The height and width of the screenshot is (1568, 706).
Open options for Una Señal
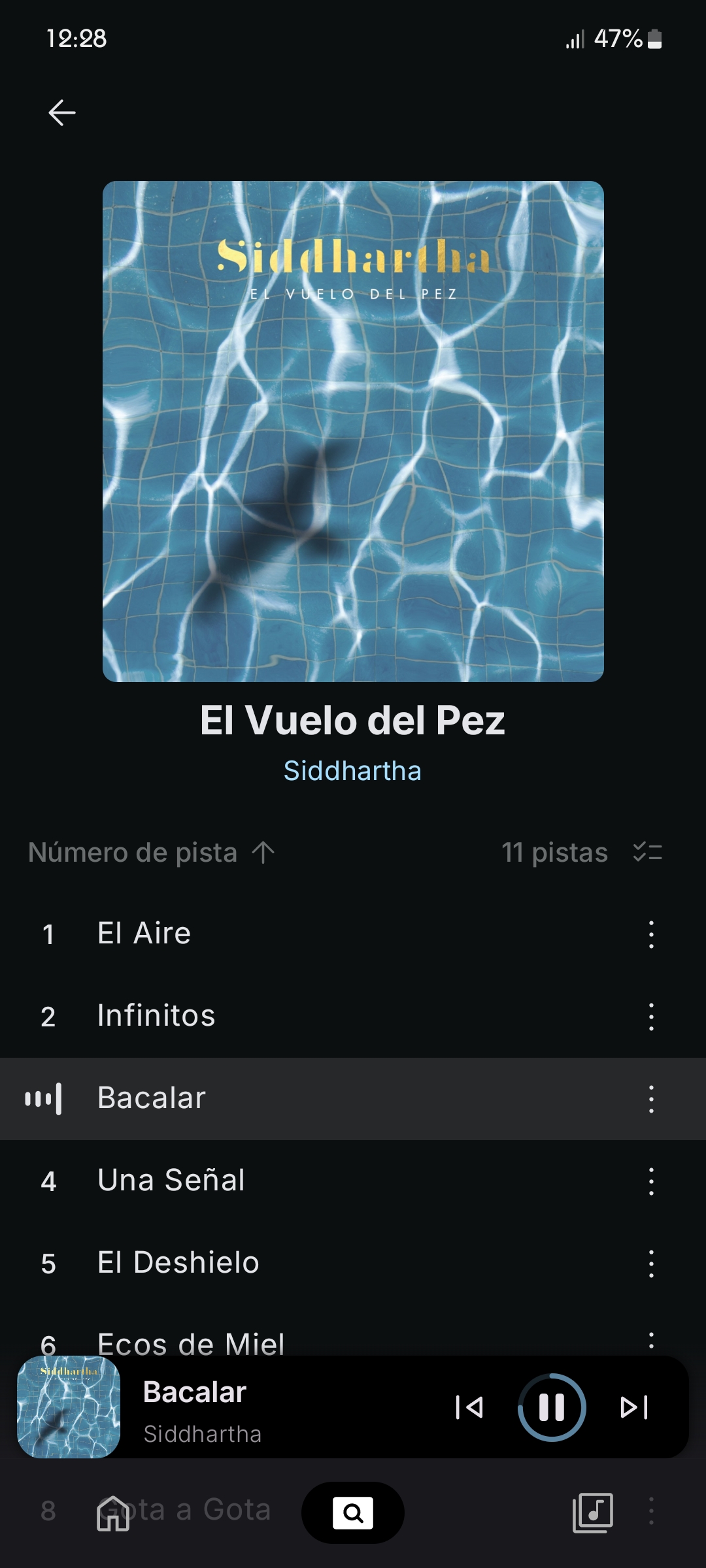coord(651,1181)
